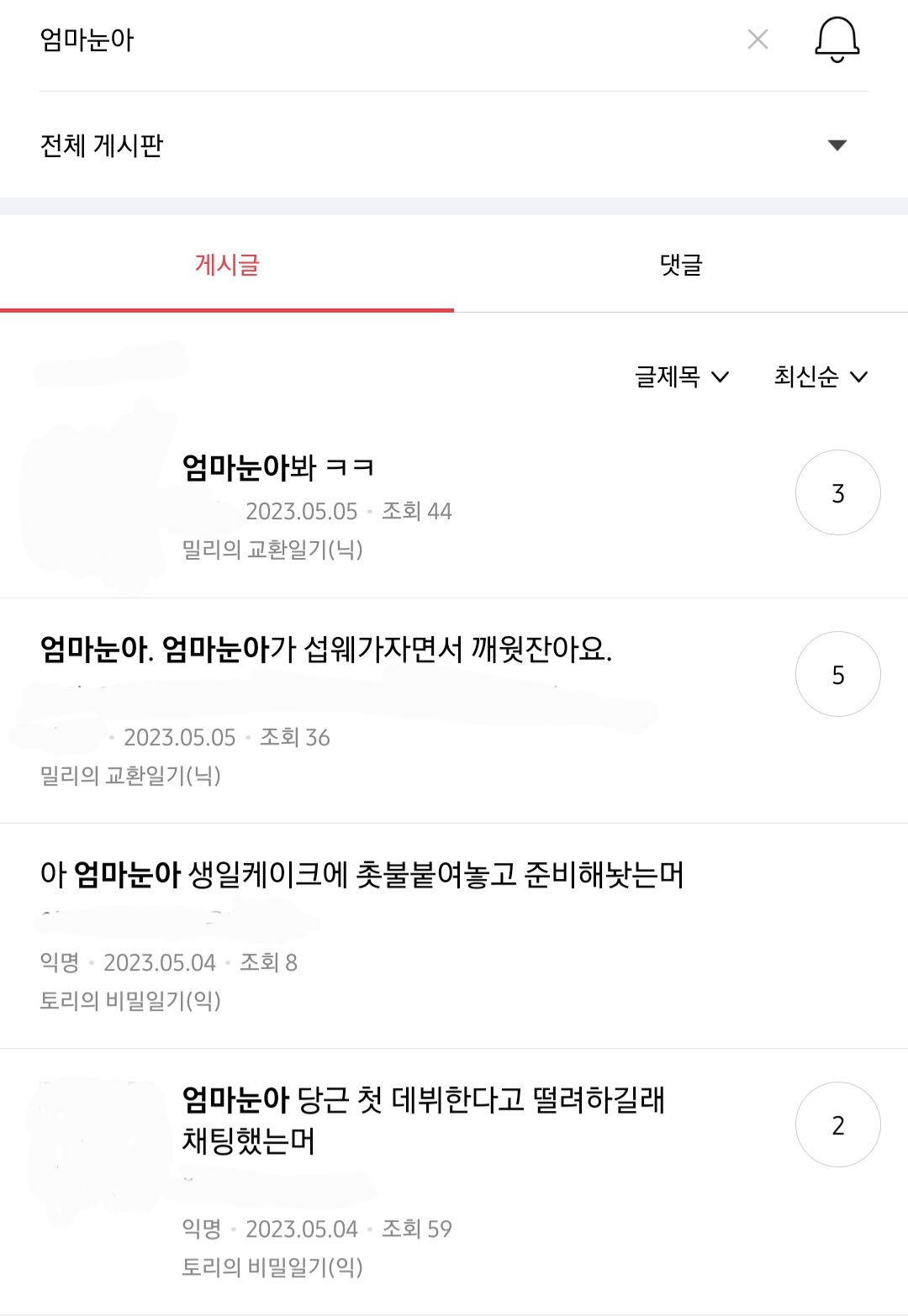Expand the 글제목 search filter dropdown
Screen dimensions: 908x1316
point(680,378)
